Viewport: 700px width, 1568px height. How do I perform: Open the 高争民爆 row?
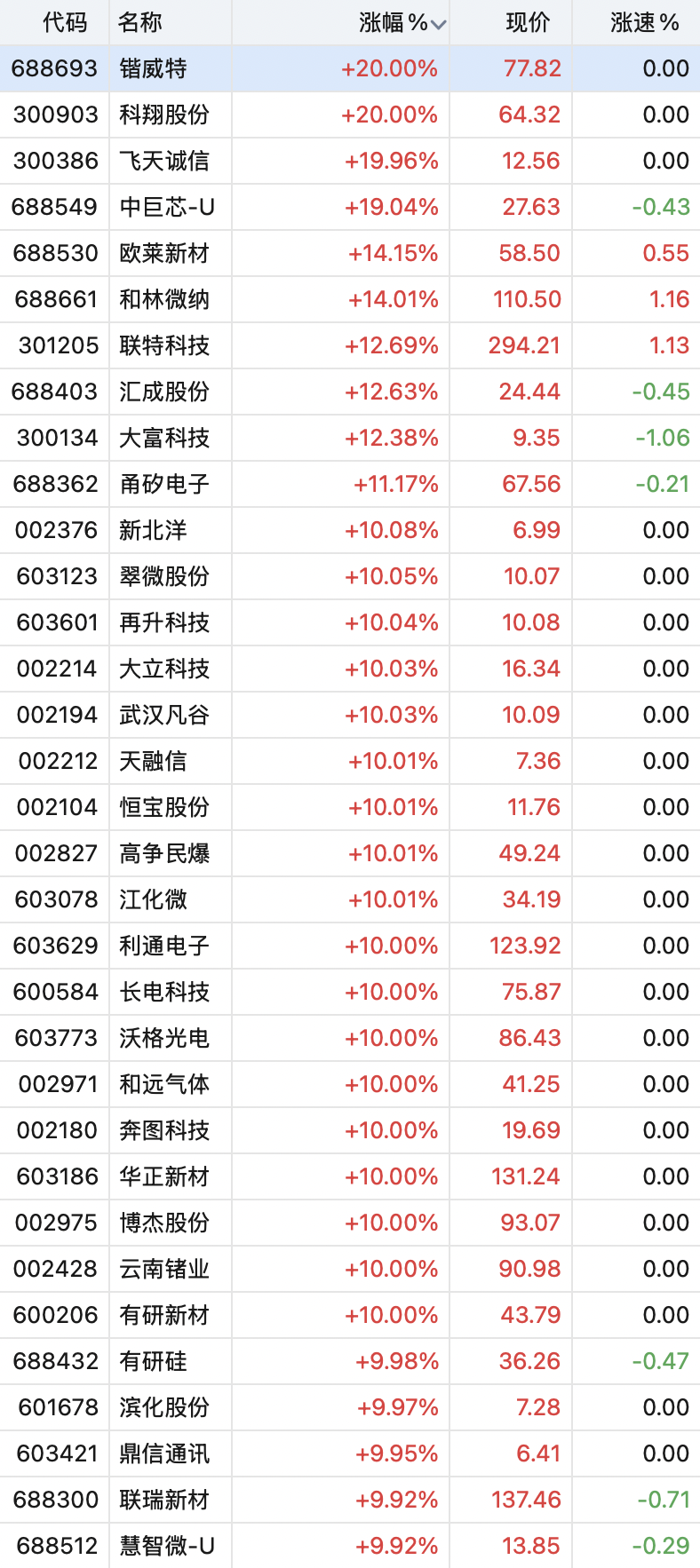point(350,853)
